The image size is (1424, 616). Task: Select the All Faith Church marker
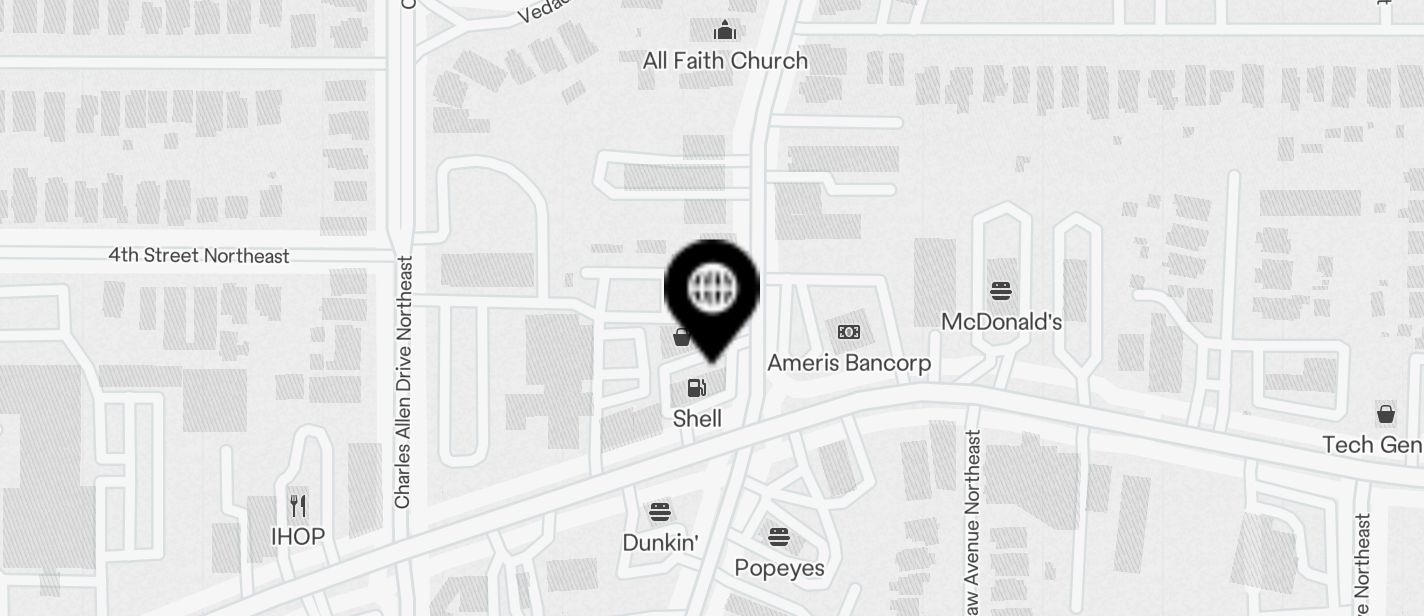pos(725,31)
